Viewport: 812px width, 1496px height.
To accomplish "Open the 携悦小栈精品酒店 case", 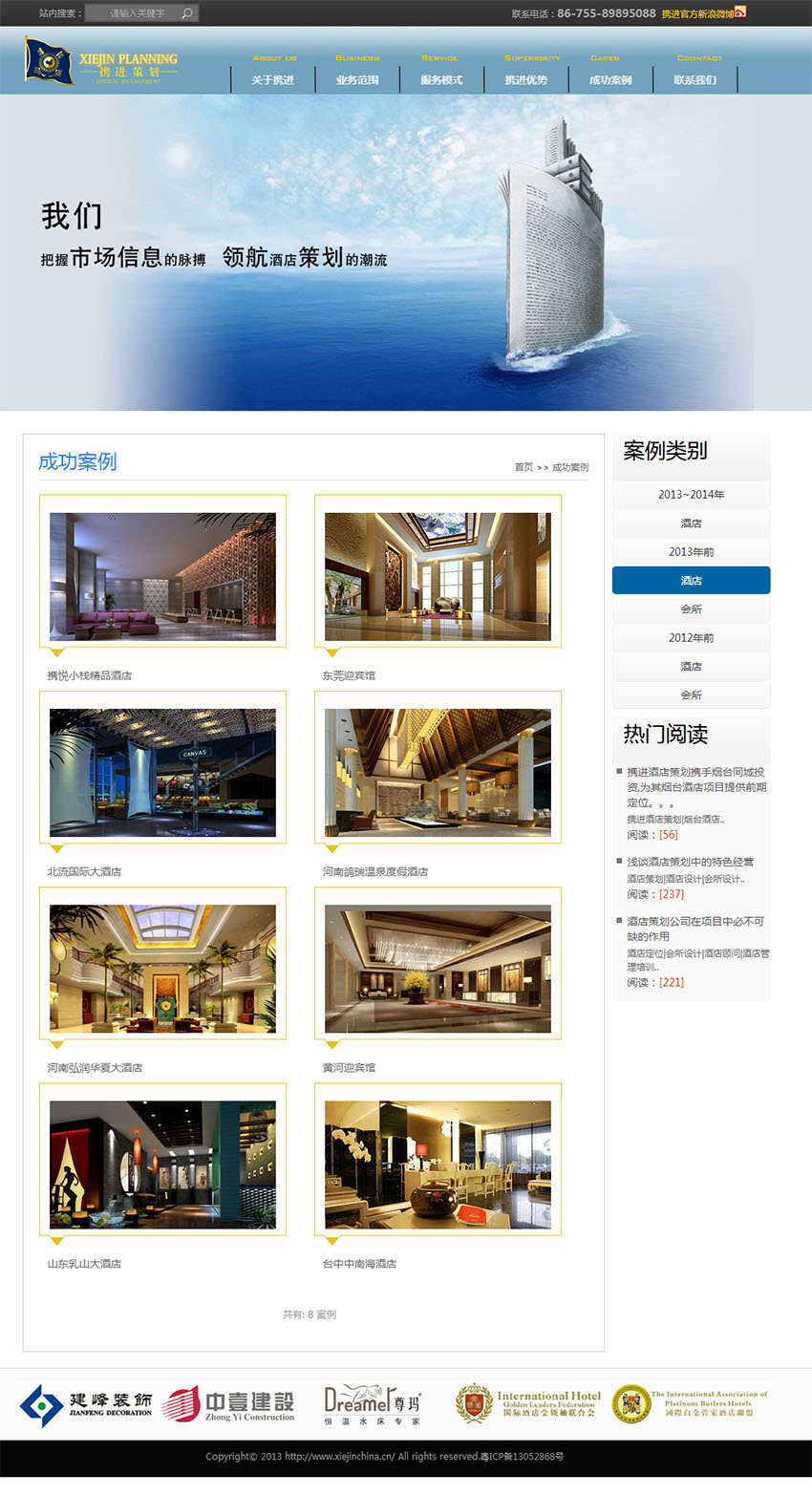I will [162, 576].
